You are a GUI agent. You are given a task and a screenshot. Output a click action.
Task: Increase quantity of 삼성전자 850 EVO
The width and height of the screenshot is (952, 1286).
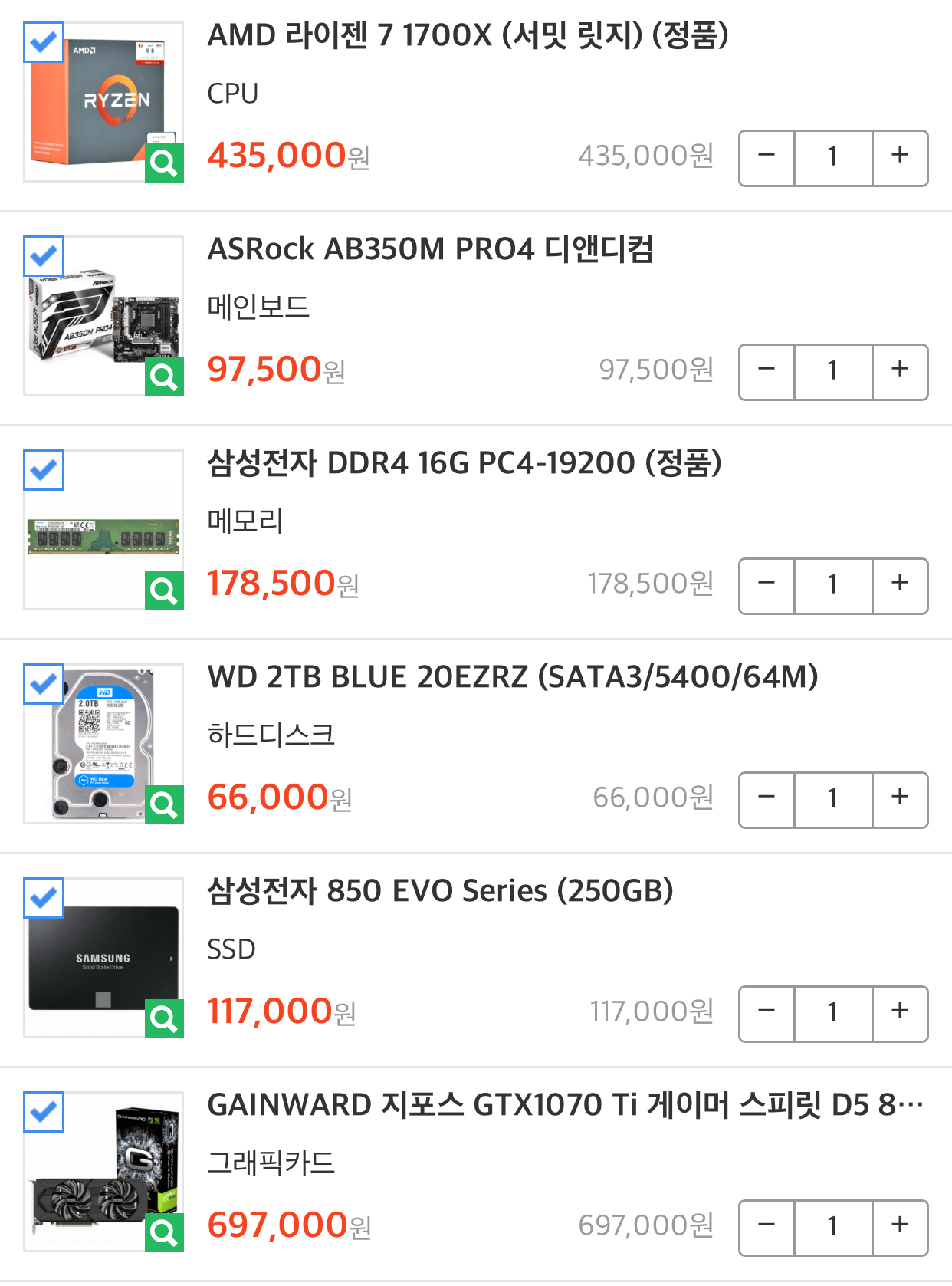tap(900, 1013)
